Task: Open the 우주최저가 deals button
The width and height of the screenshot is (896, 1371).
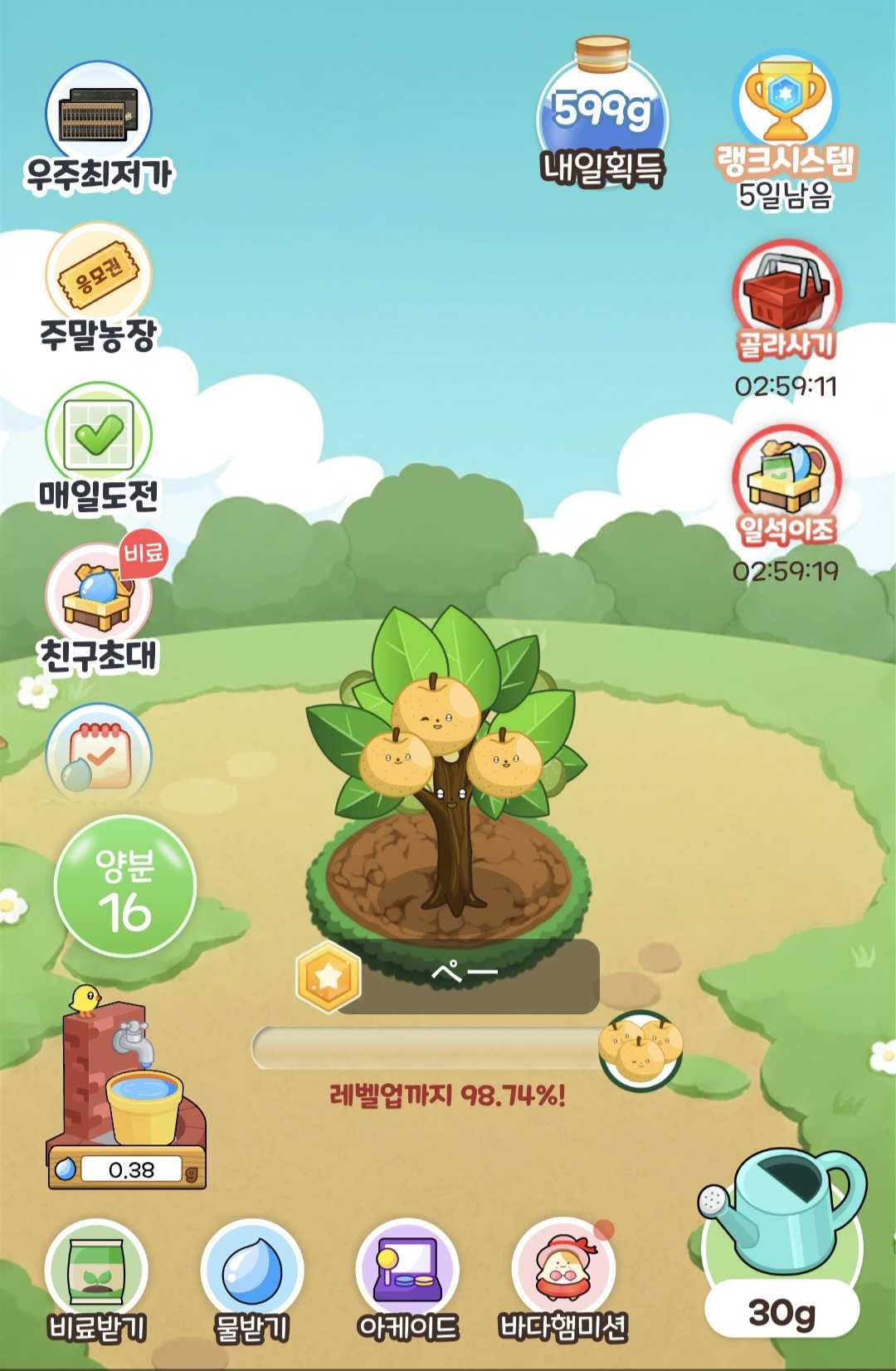Action: [99, 117]
